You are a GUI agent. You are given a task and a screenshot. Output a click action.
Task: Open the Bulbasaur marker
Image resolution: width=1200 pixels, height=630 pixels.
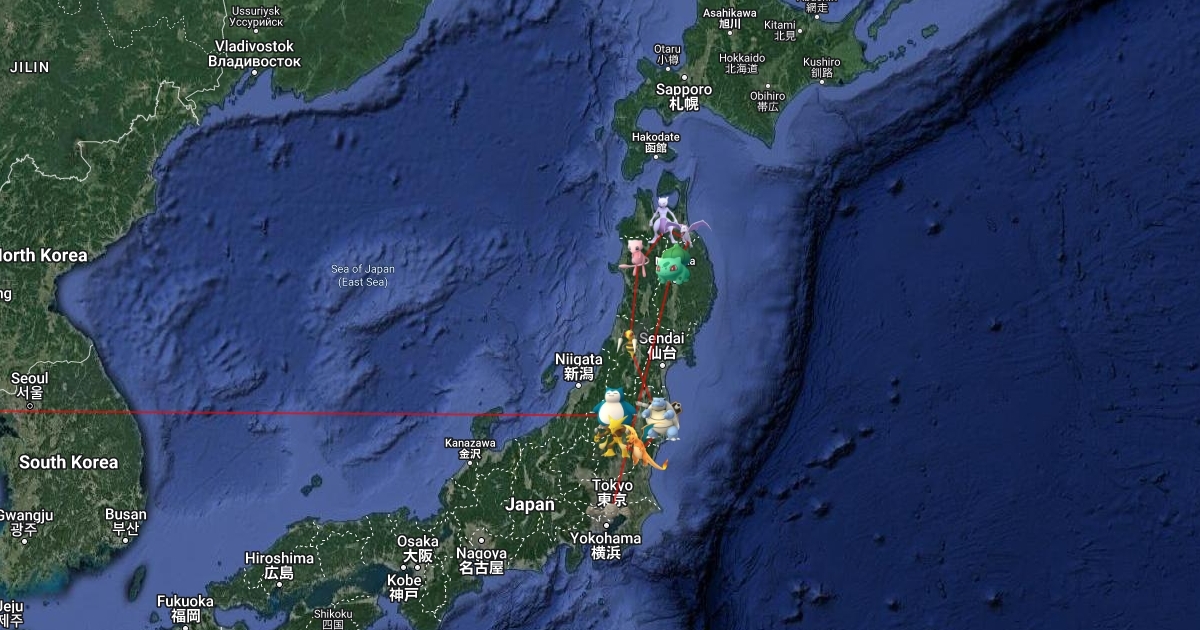point(672,267)
